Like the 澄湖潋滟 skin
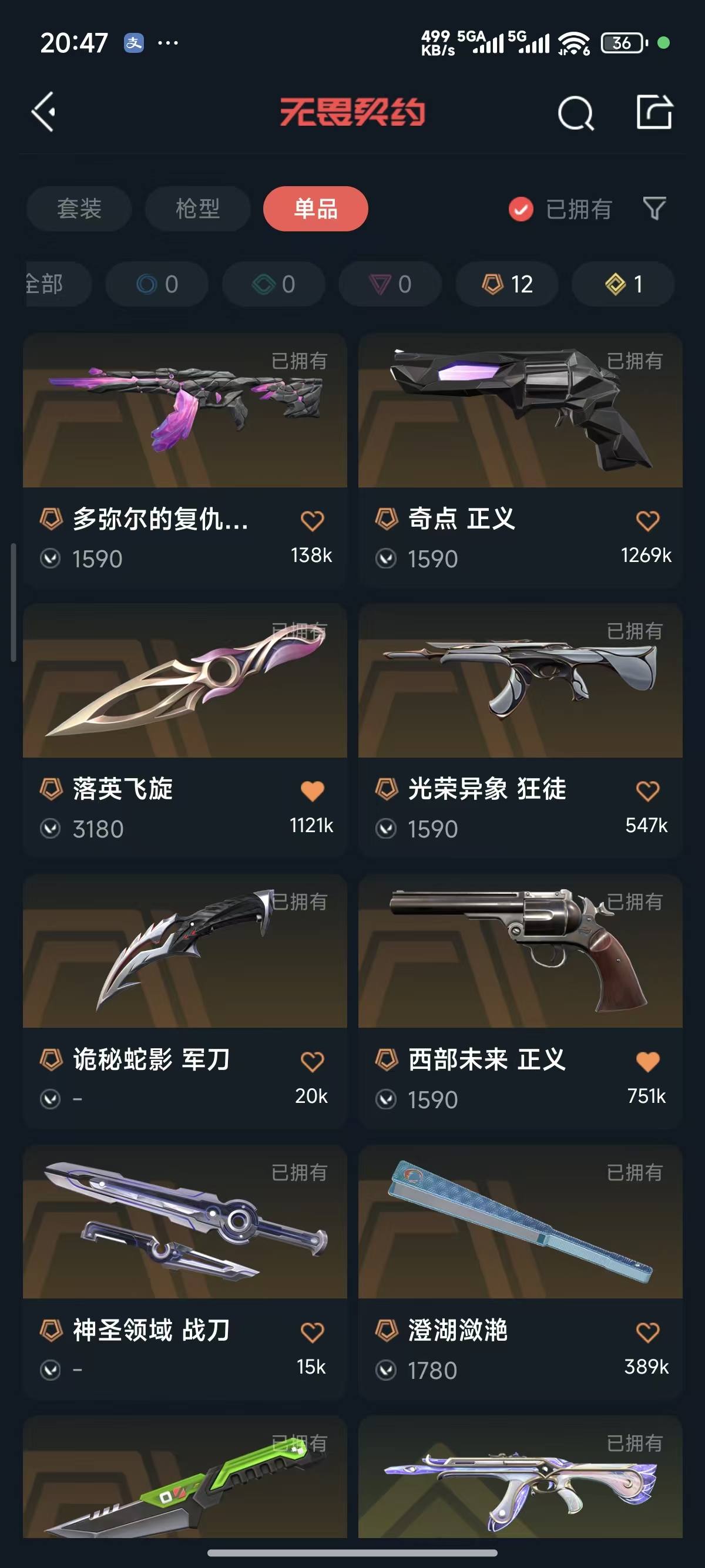The width and height of the screenshot is (705, 1568). point(647,1333)
